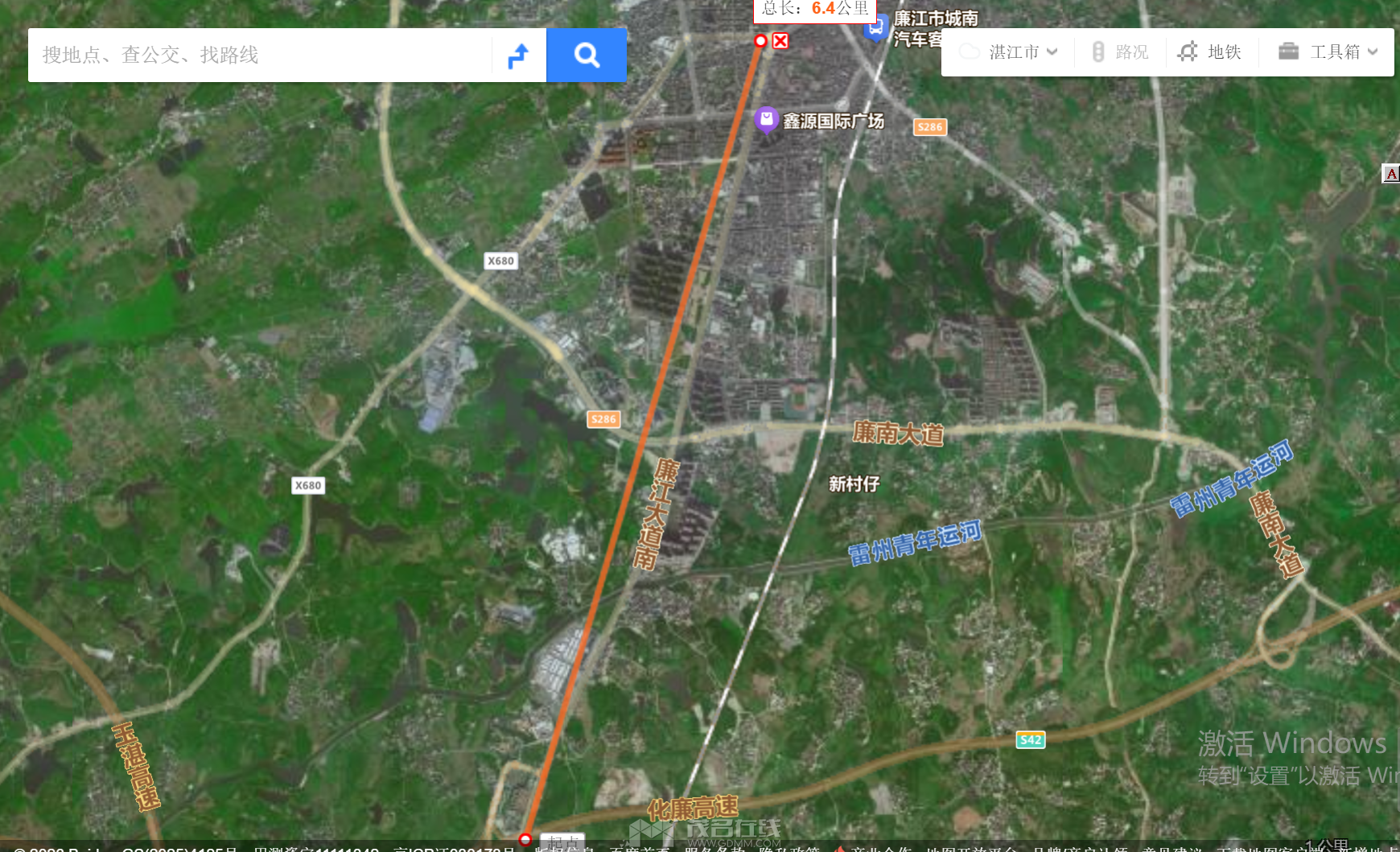
Task: Close the distance measurement with the red X
Action: [780, 41]
